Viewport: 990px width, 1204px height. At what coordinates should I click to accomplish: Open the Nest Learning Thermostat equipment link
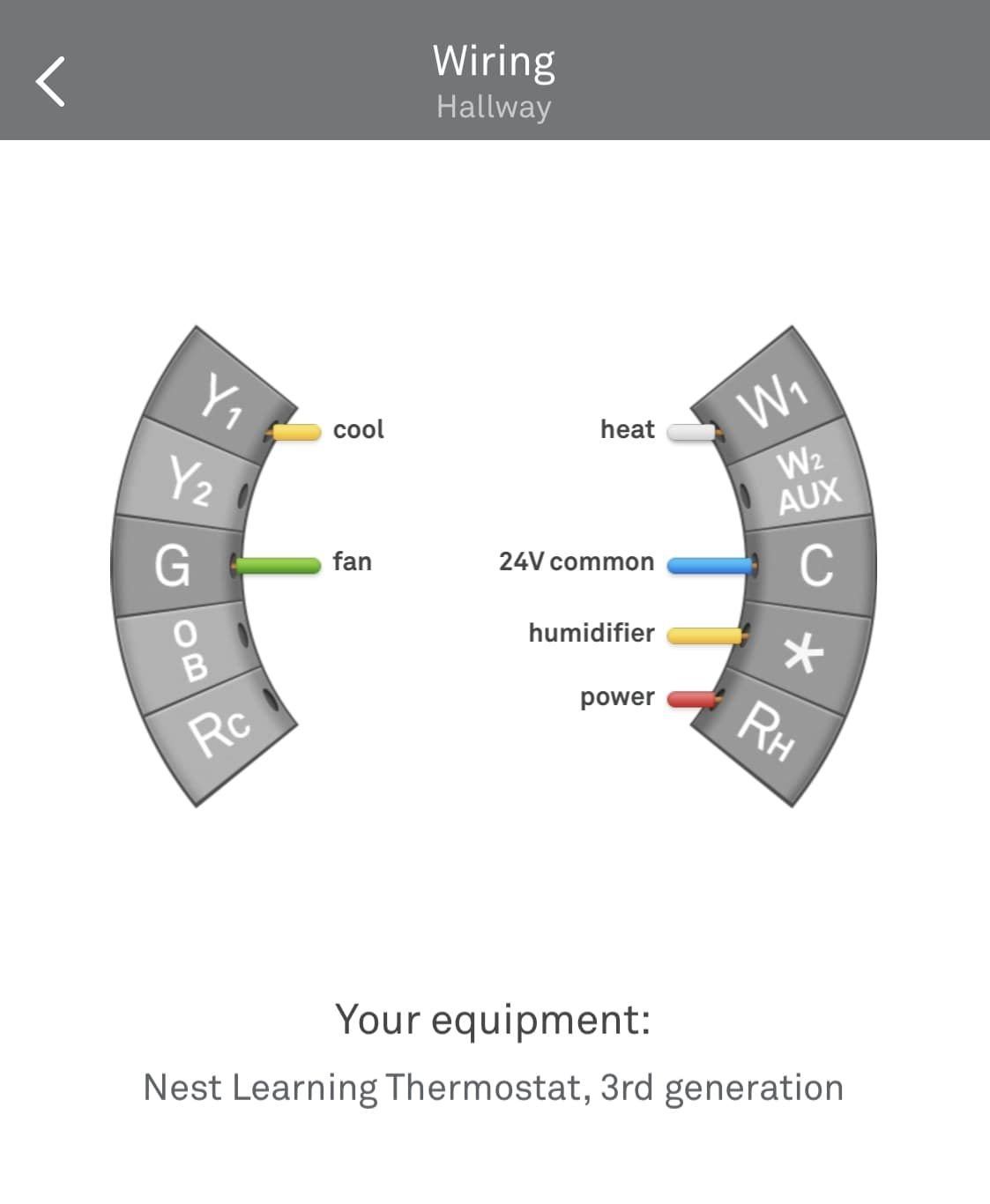(x=495, y=1087)
